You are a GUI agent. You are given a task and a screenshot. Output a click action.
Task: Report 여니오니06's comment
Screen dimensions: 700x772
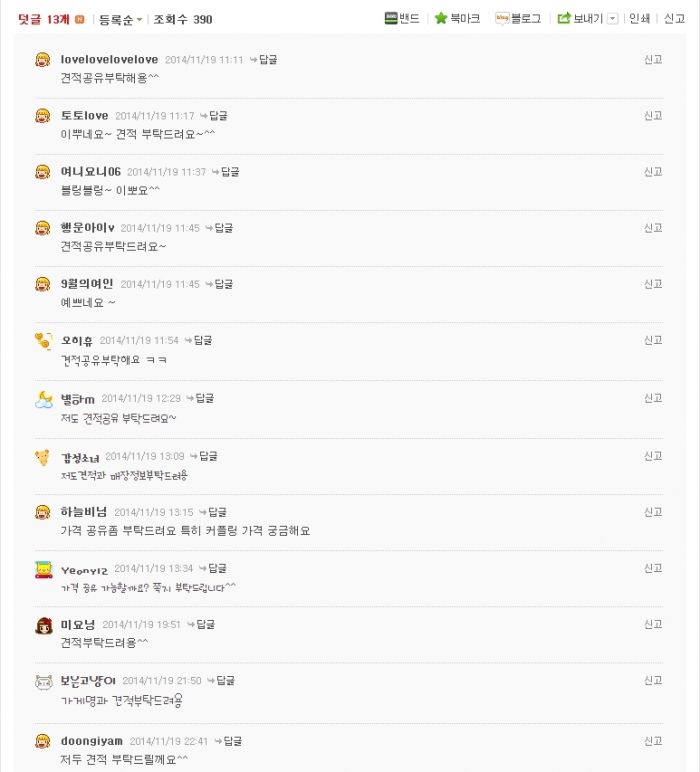click(653, 172)
